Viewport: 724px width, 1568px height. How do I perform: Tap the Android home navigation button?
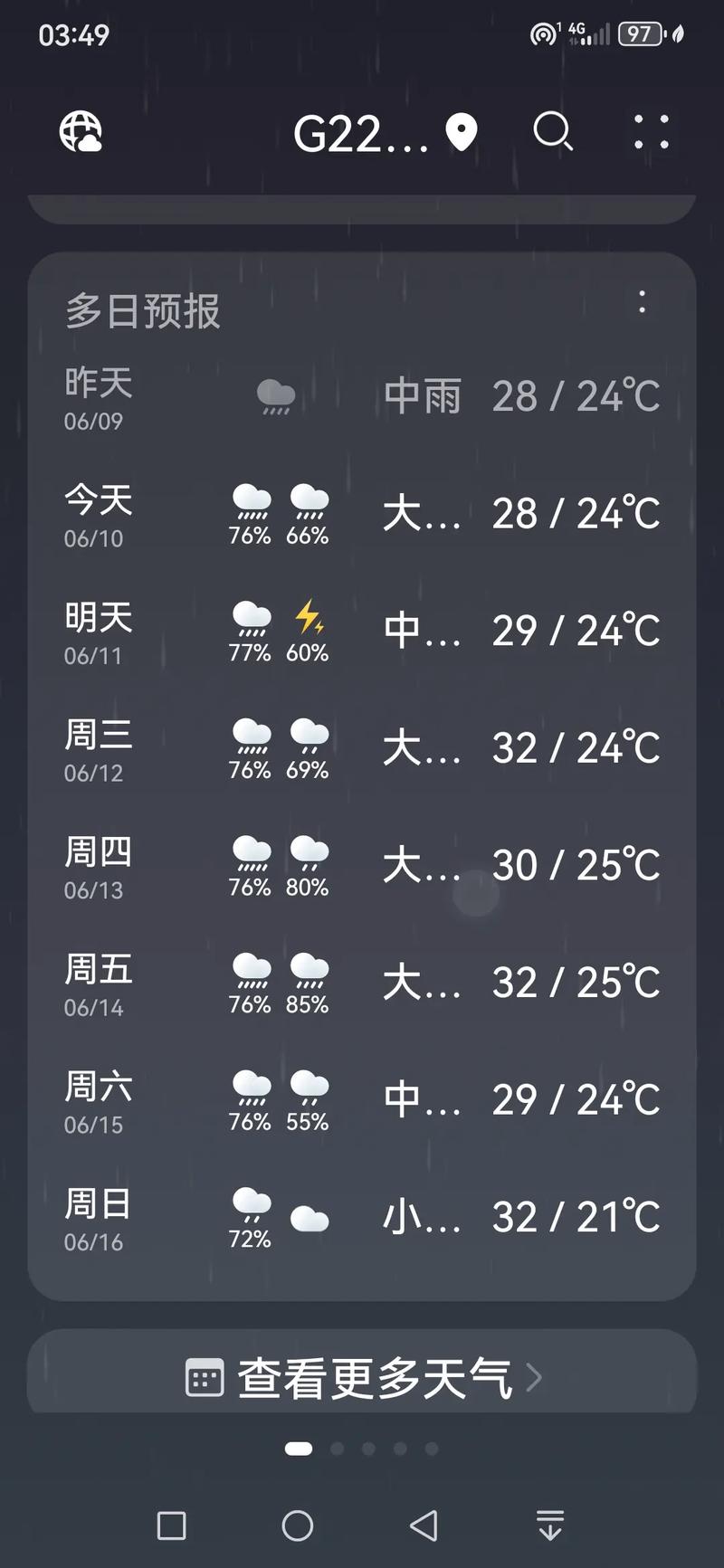[x=299, y=1525]
